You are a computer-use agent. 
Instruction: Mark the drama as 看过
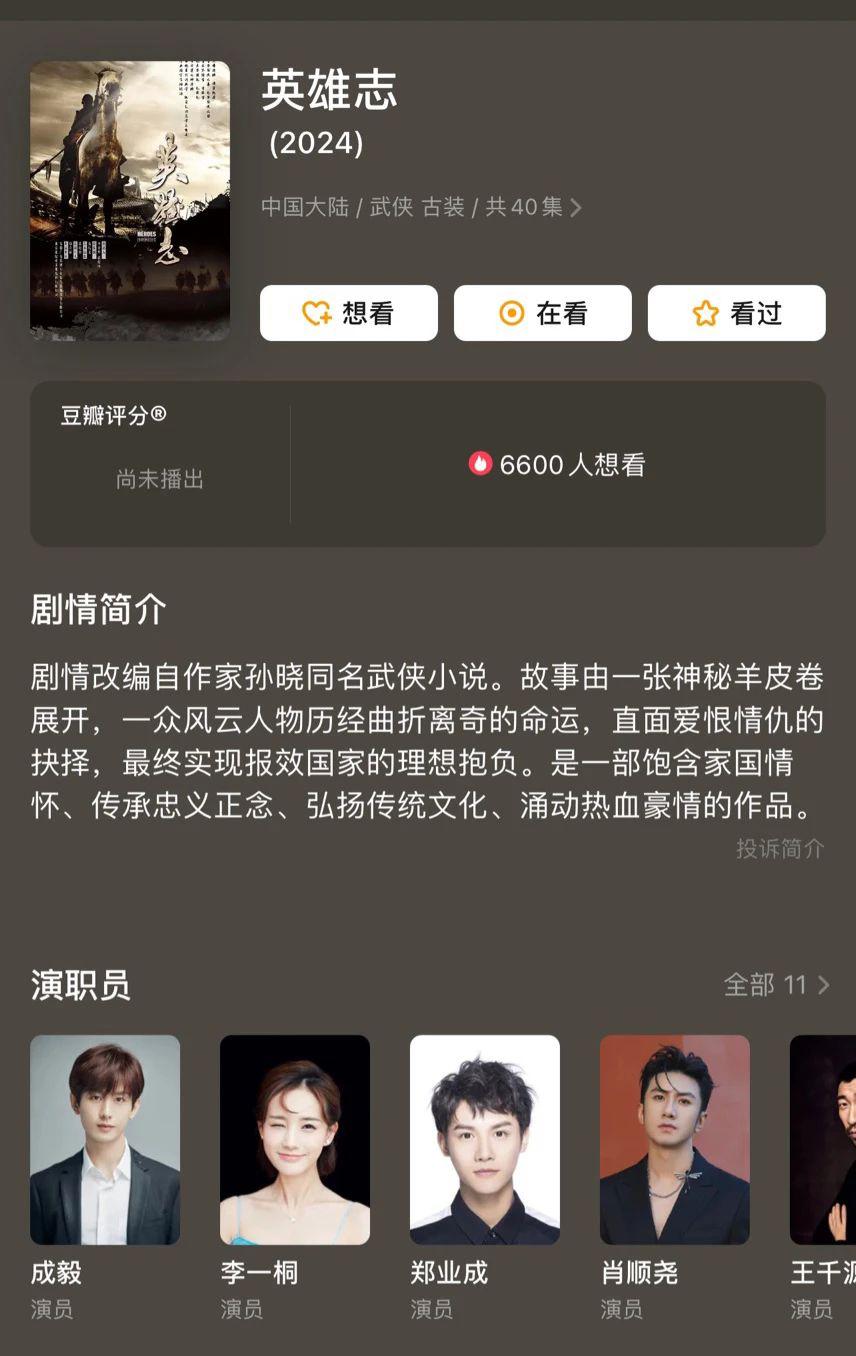point(736,313)
